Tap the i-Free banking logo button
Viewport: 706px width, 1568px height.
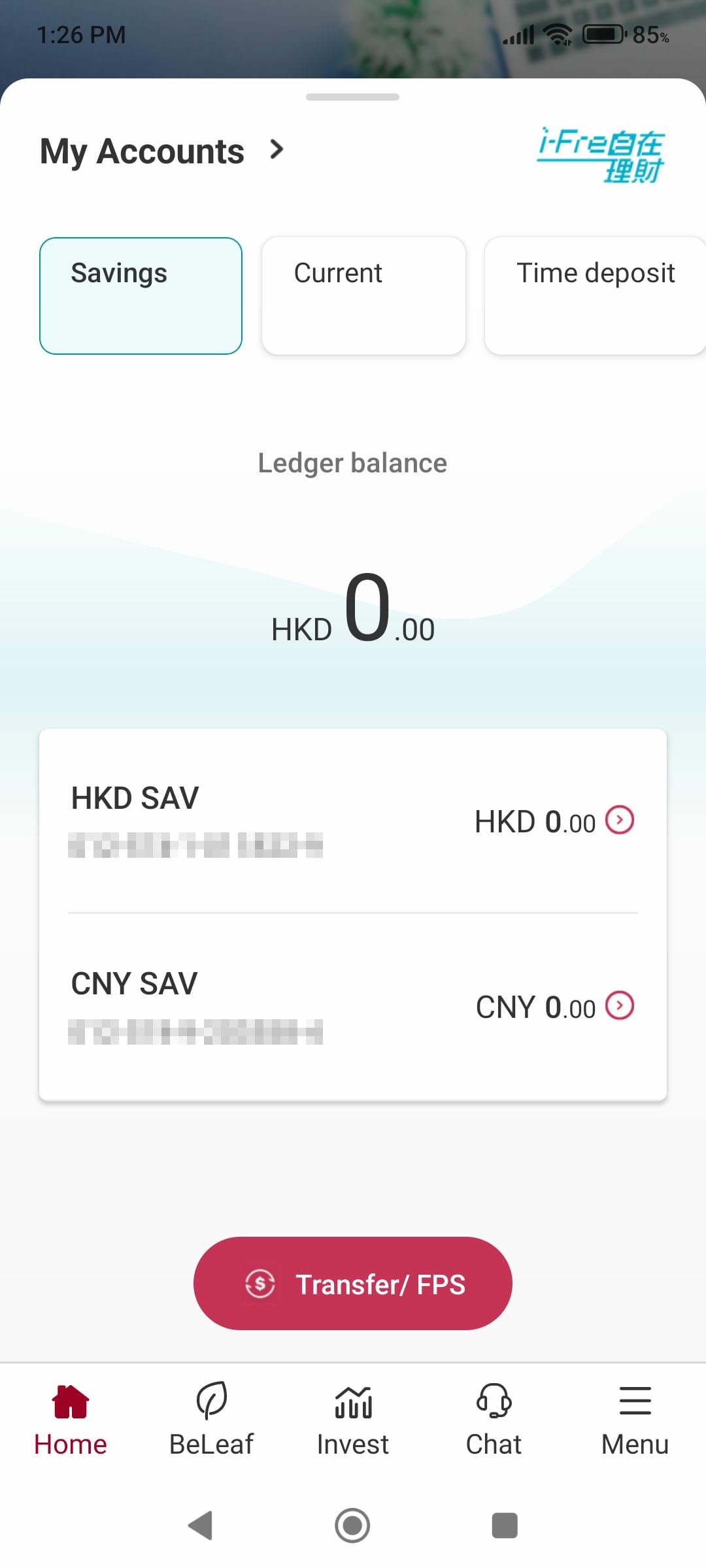601,155
